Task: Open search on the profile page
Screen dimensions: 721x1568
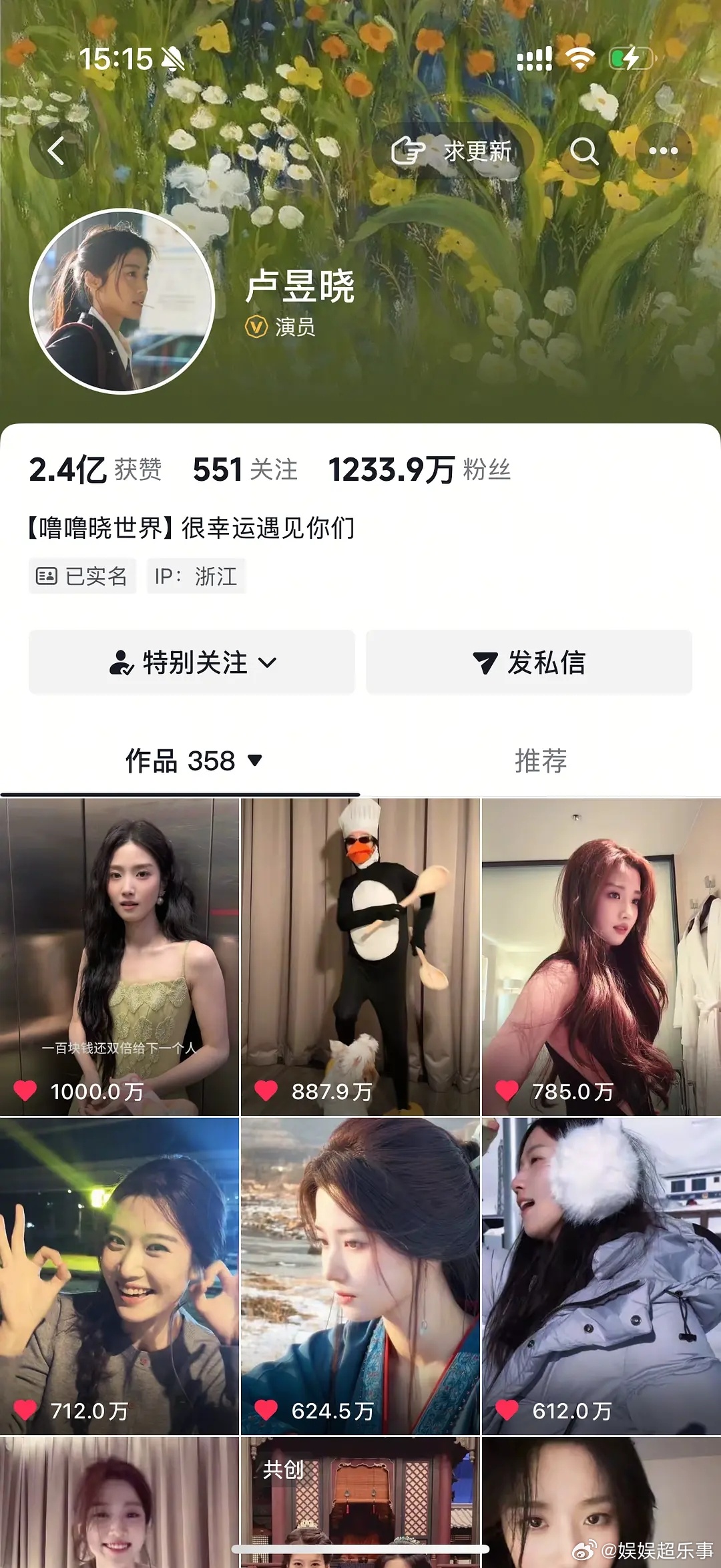Action: click(x=585, y=152)
